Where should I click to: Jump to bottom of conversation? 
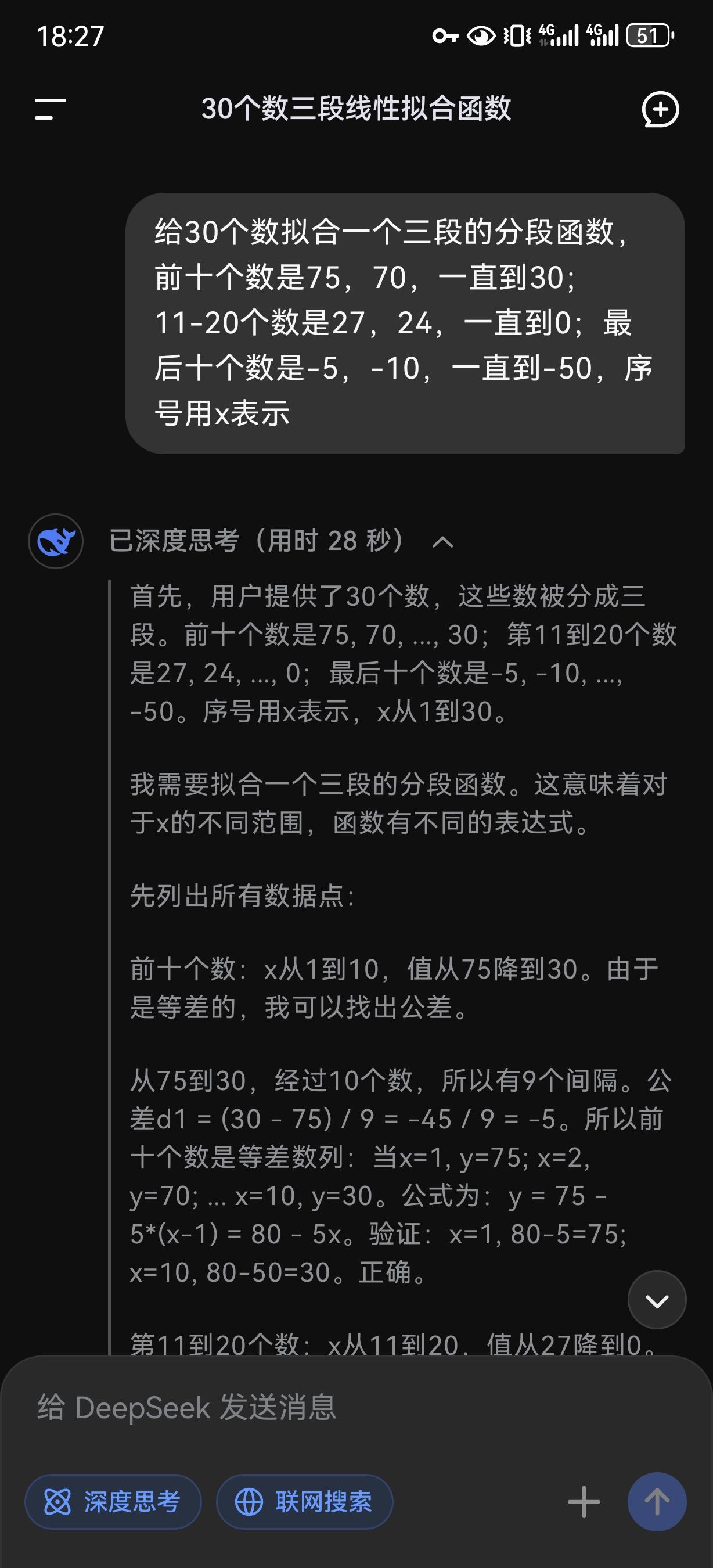pyautogui.click(x=657, y=1299)
